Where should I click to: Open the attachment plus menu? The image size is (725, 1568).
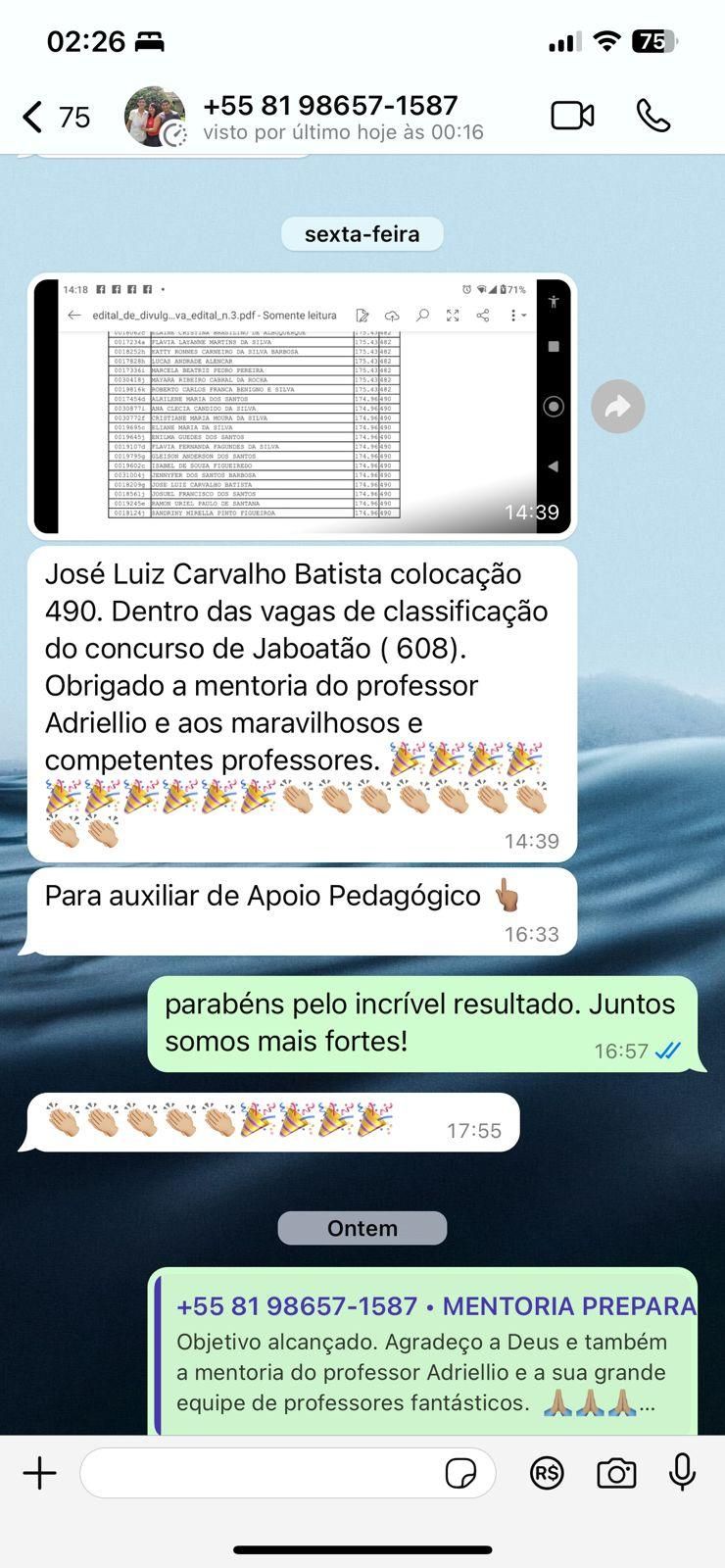tap(40, 1473)
